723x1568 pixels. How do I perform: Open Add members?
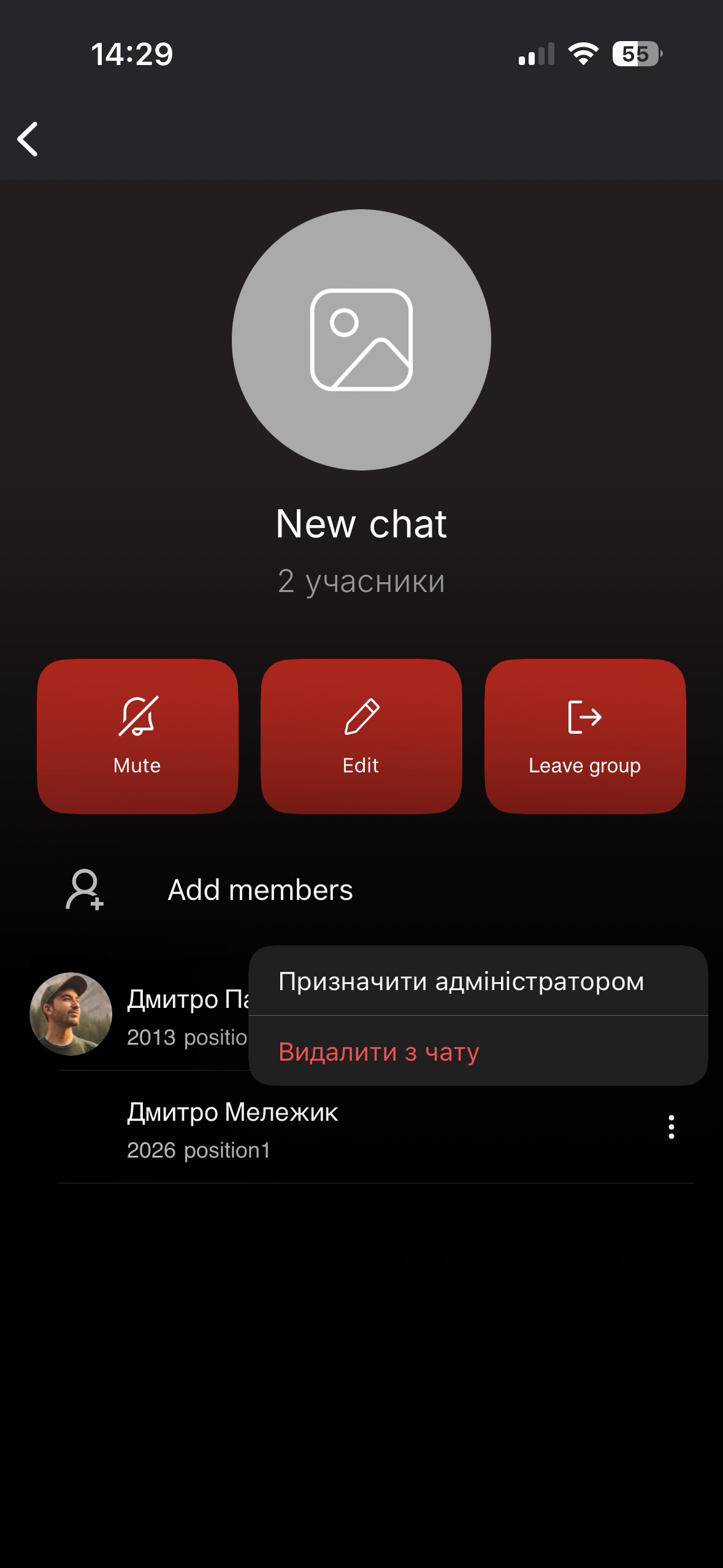[x=260, y=890]
